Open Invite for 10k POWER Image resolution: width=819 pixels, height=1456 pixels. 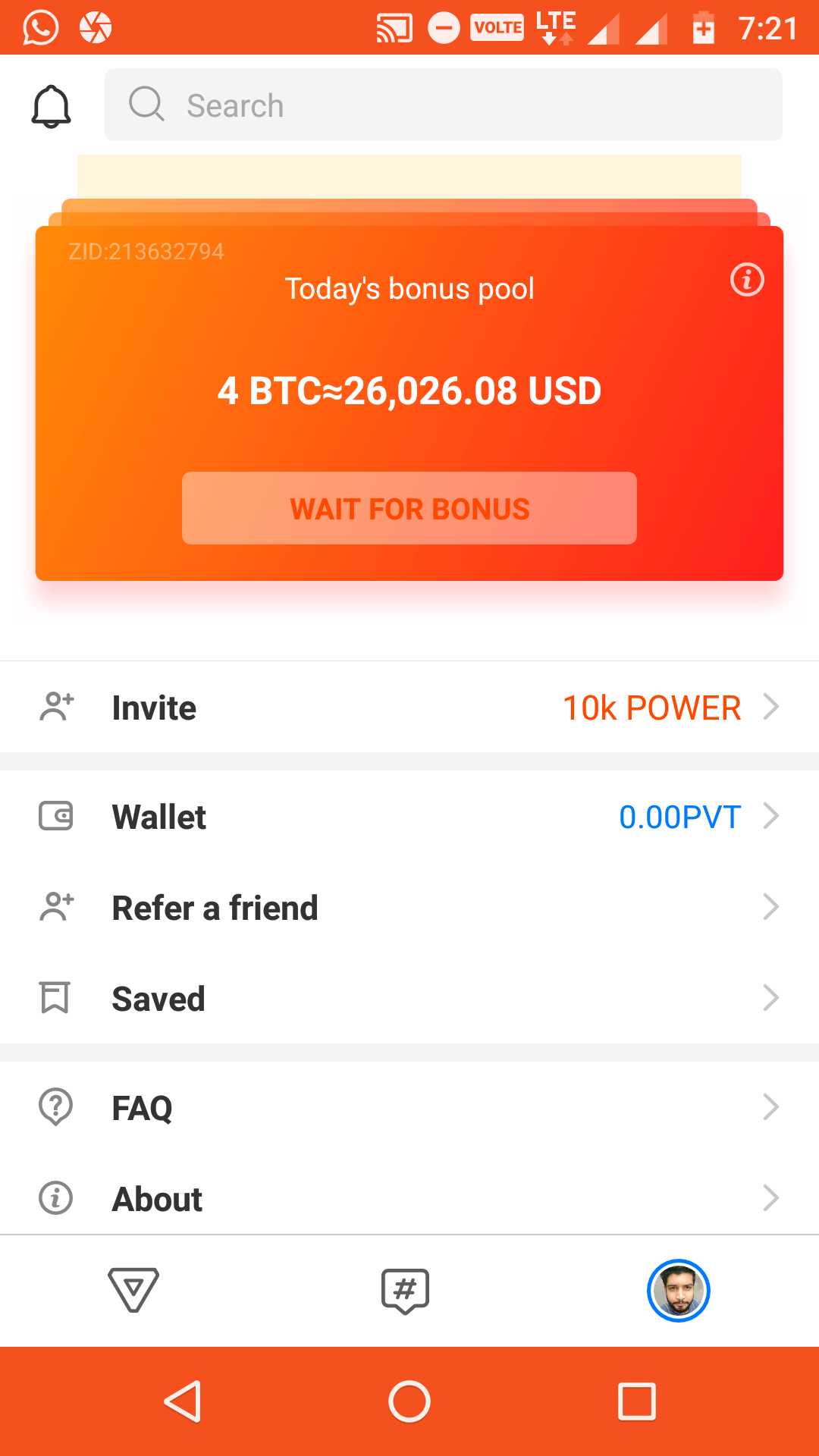tap(409, 707)
